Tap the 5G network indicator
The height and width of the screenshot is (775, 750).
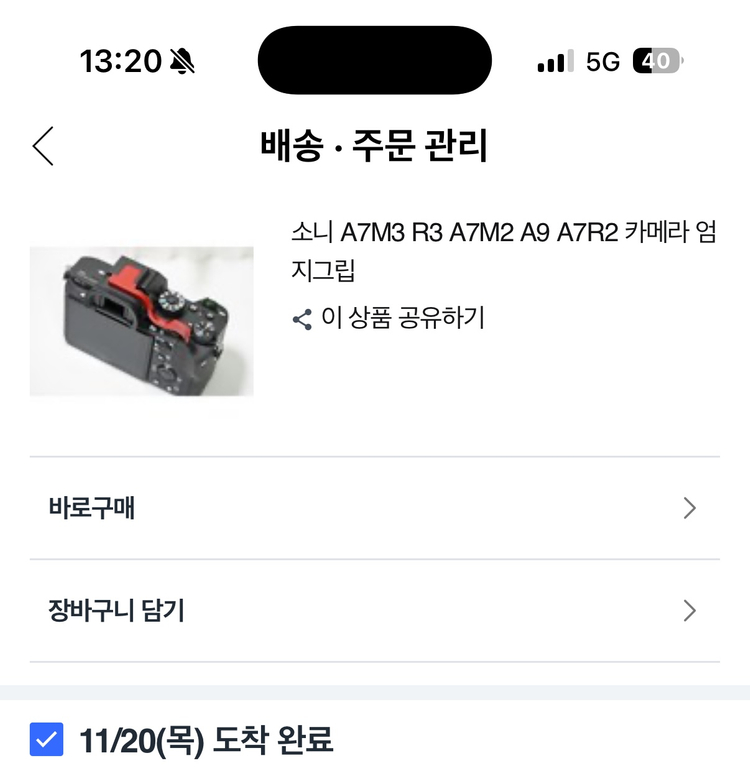click(600, 60)
